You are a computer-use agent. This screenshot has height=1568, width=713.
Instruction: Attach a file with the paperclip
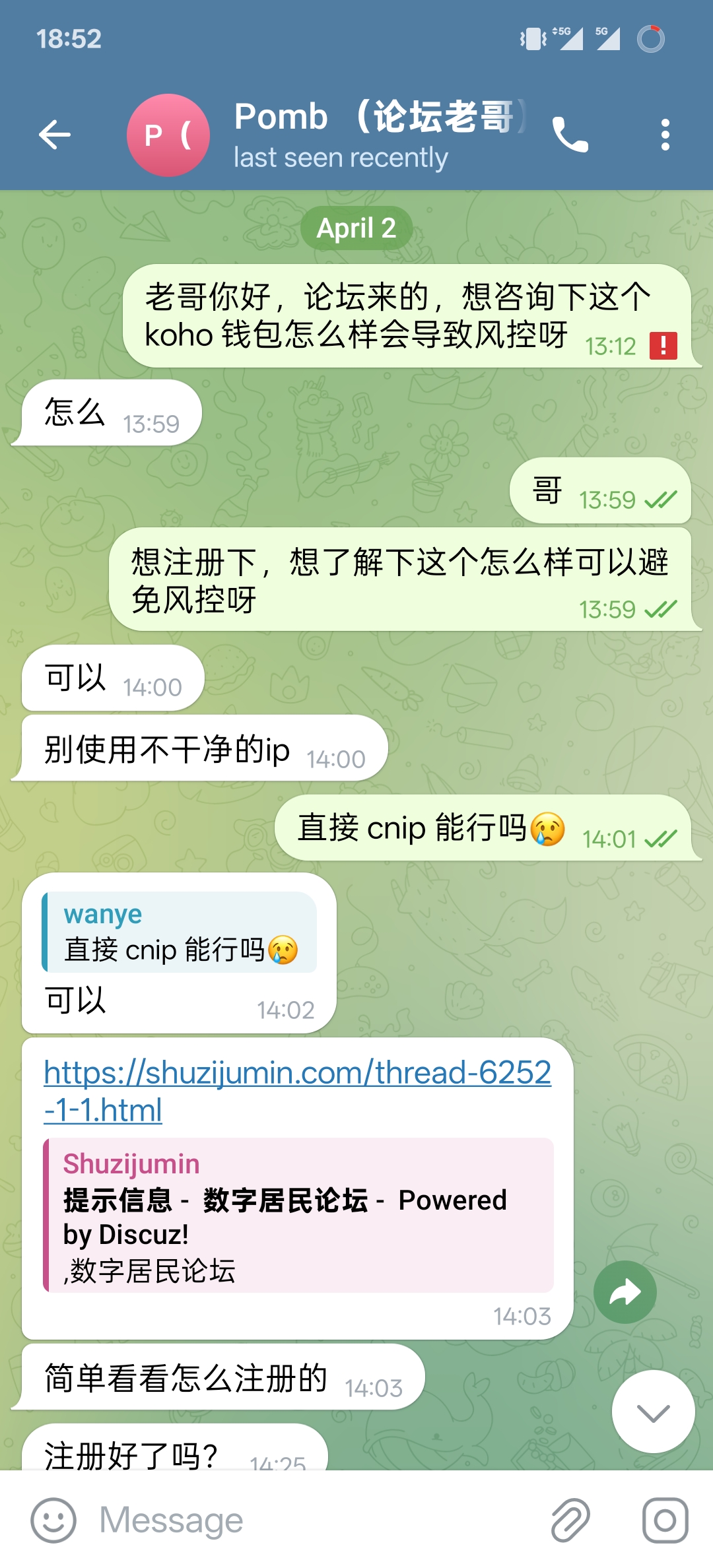tap(570, 1520)
